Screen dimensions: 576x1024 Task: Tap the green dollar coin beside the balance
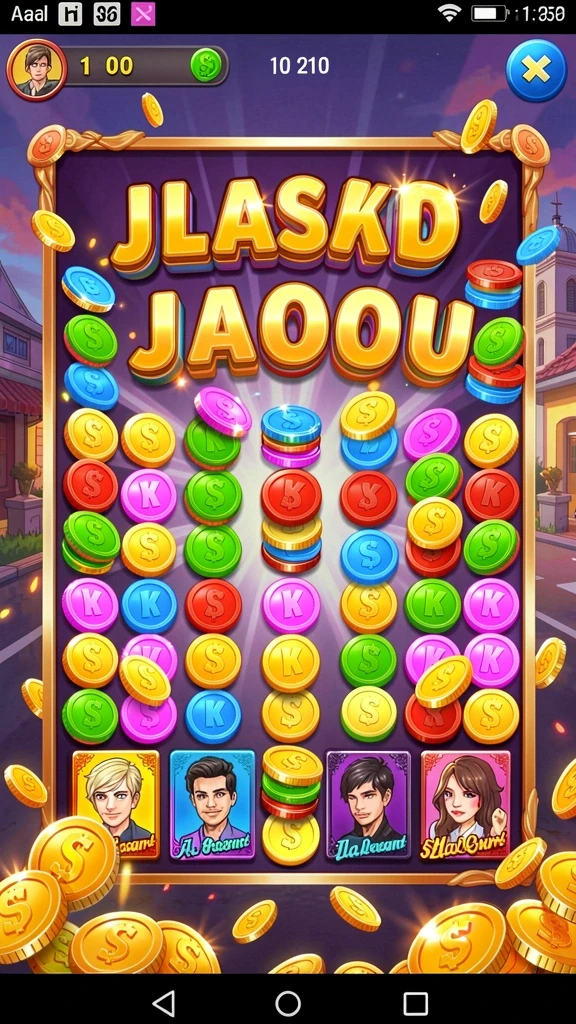(206, 65)
